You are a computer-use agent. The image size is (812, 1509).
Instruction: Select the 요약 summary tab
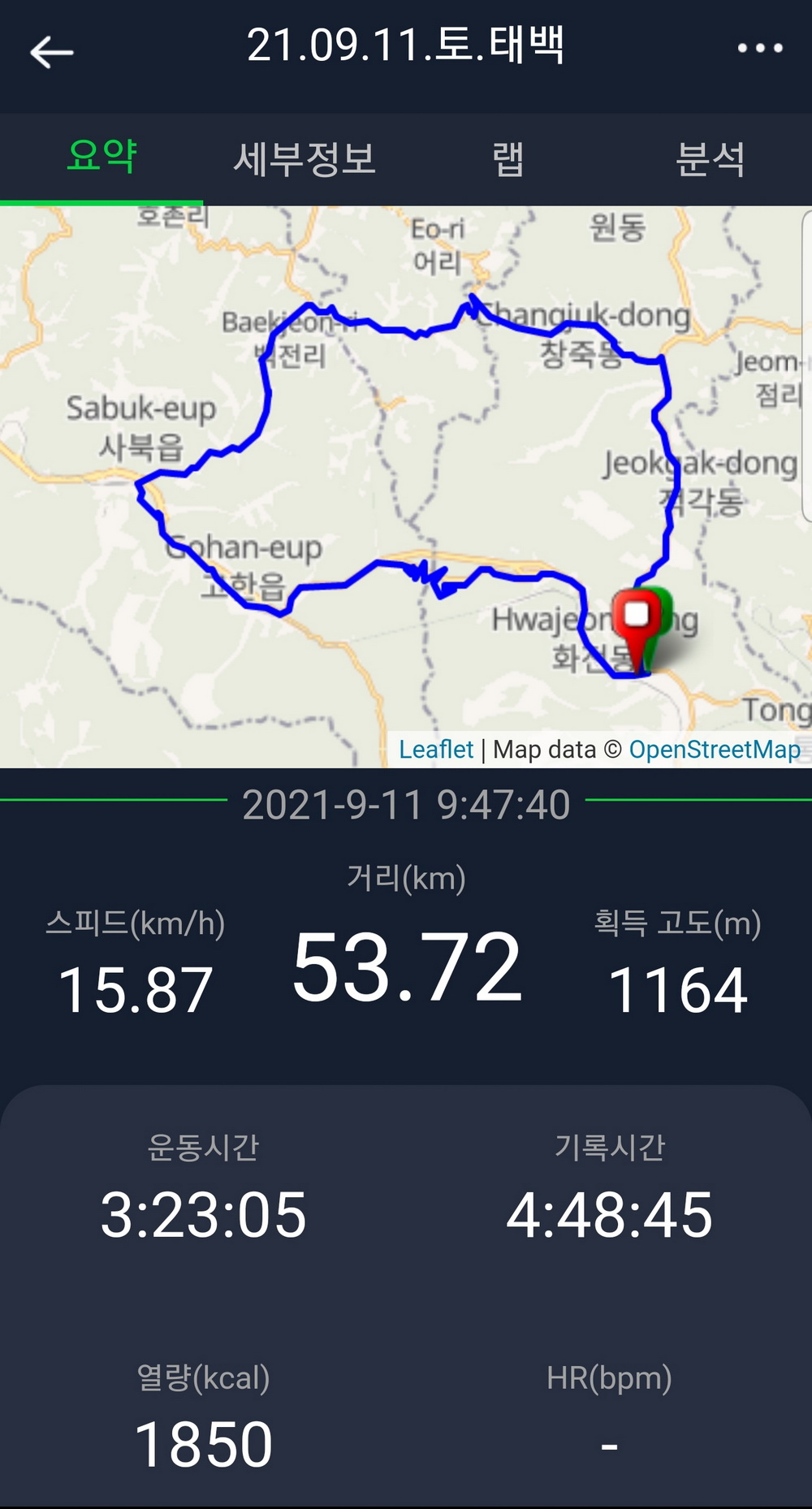tap(101, 157)
